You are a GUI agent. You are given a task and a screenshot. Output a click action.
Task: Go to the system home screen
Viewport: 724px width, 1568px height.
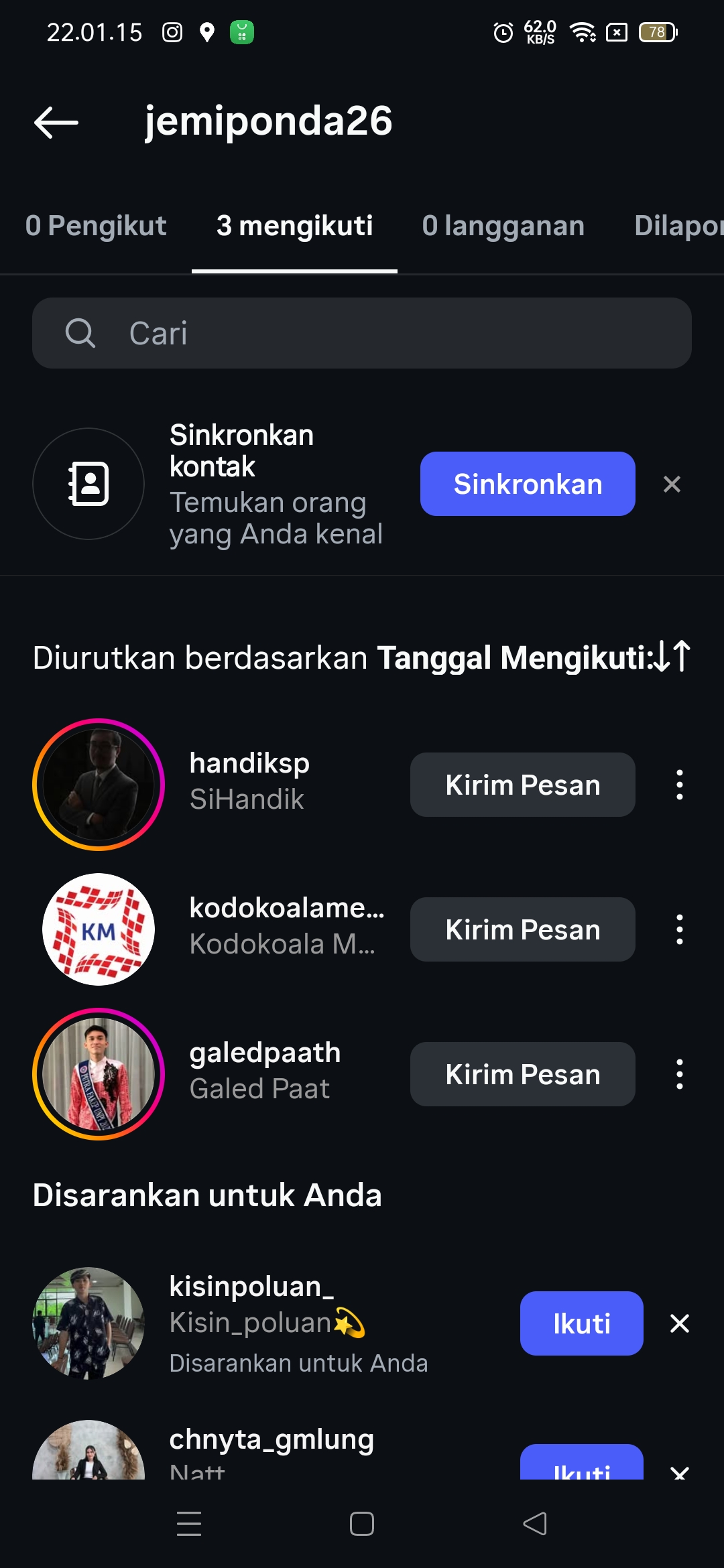(362, 1524)
